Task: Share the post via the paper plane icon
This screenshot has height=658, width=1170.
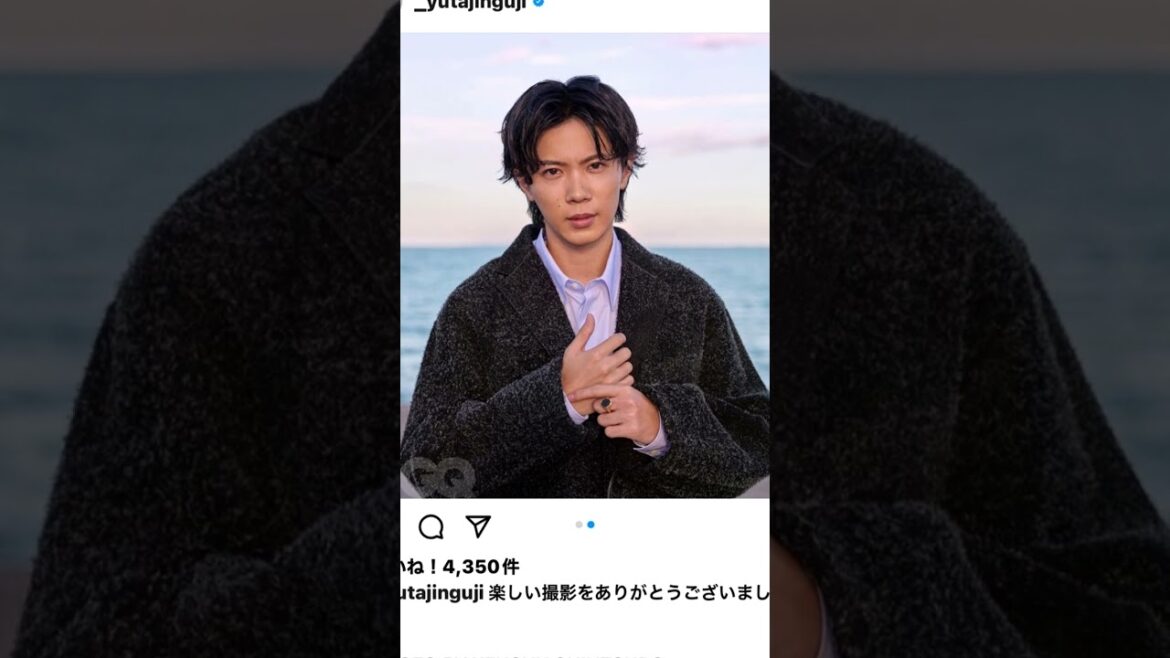Action: [x=478, y=527]
